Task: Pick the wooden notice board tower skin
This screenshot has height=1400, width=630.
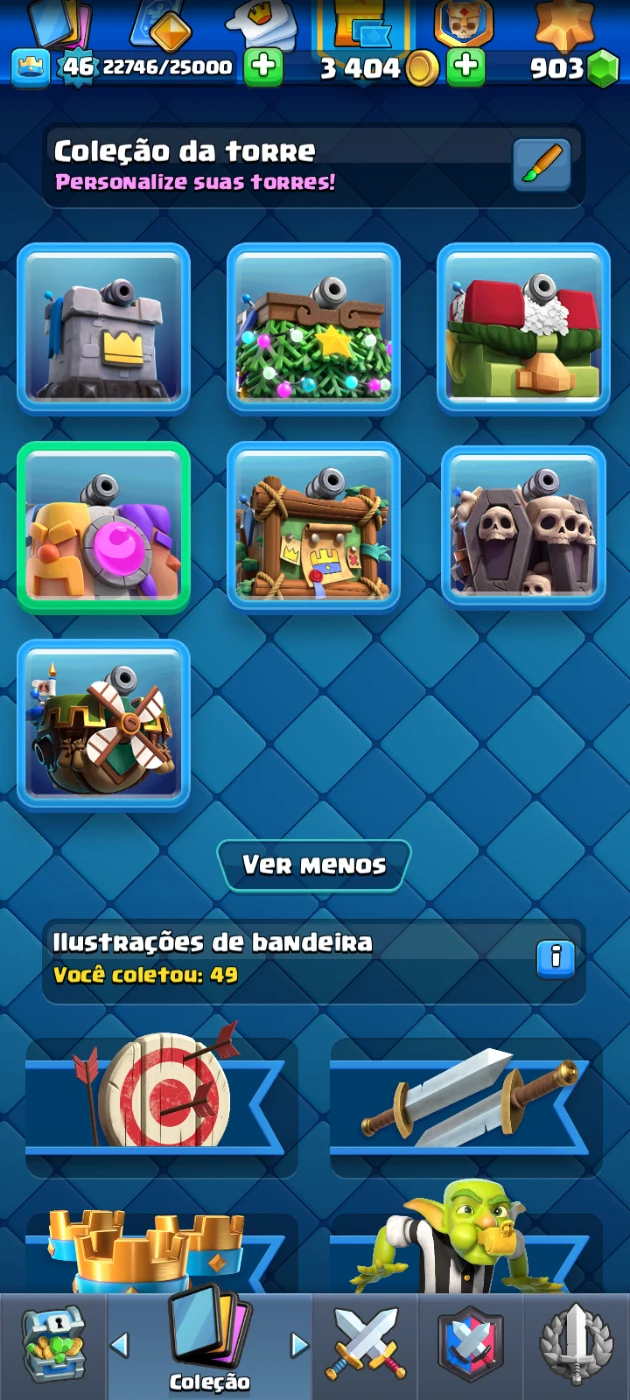Action: [314, 527]
